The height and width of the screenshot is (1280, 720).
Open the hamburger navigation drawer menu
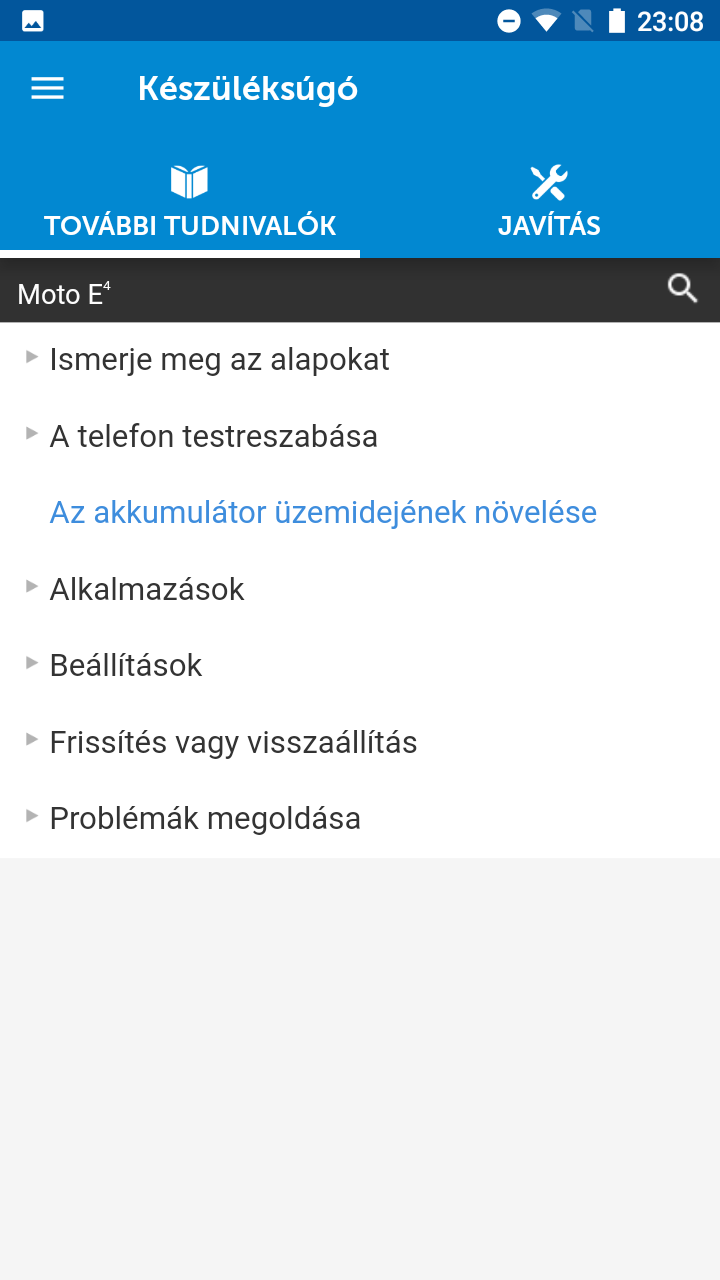click(x=47, y=89)
